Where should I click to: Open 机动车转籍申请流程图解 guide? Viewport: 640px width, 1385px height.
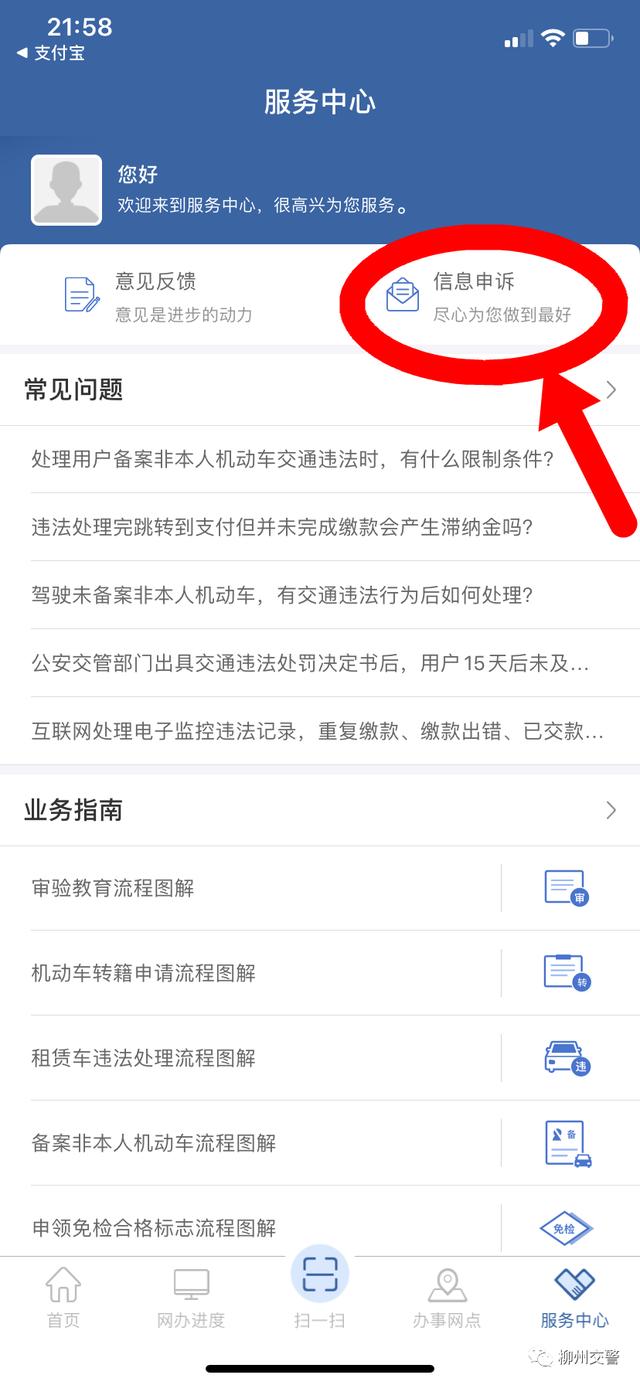click(143, 973)
